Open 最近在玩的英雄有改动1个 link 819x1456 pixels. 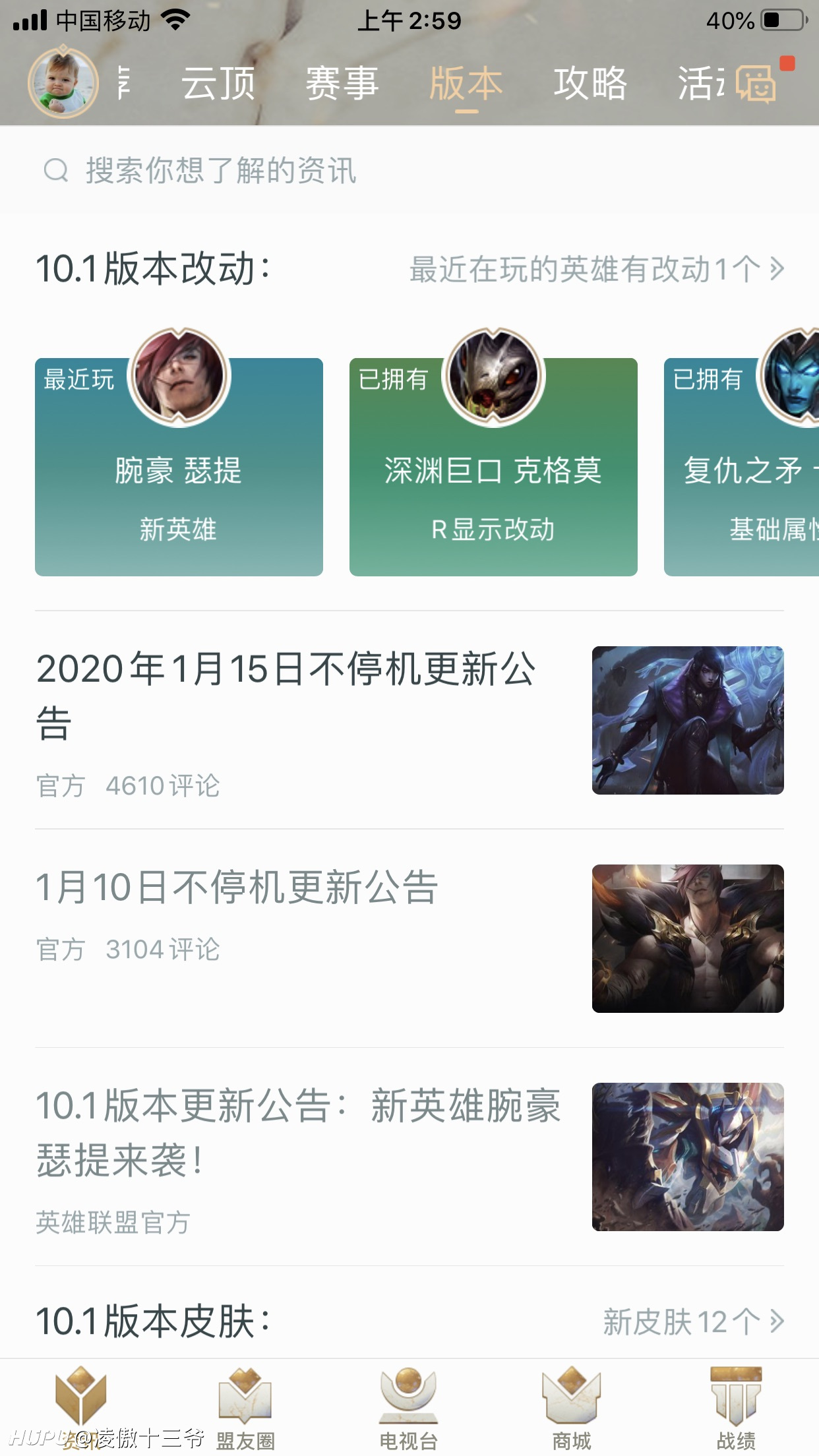pos(597,269)
